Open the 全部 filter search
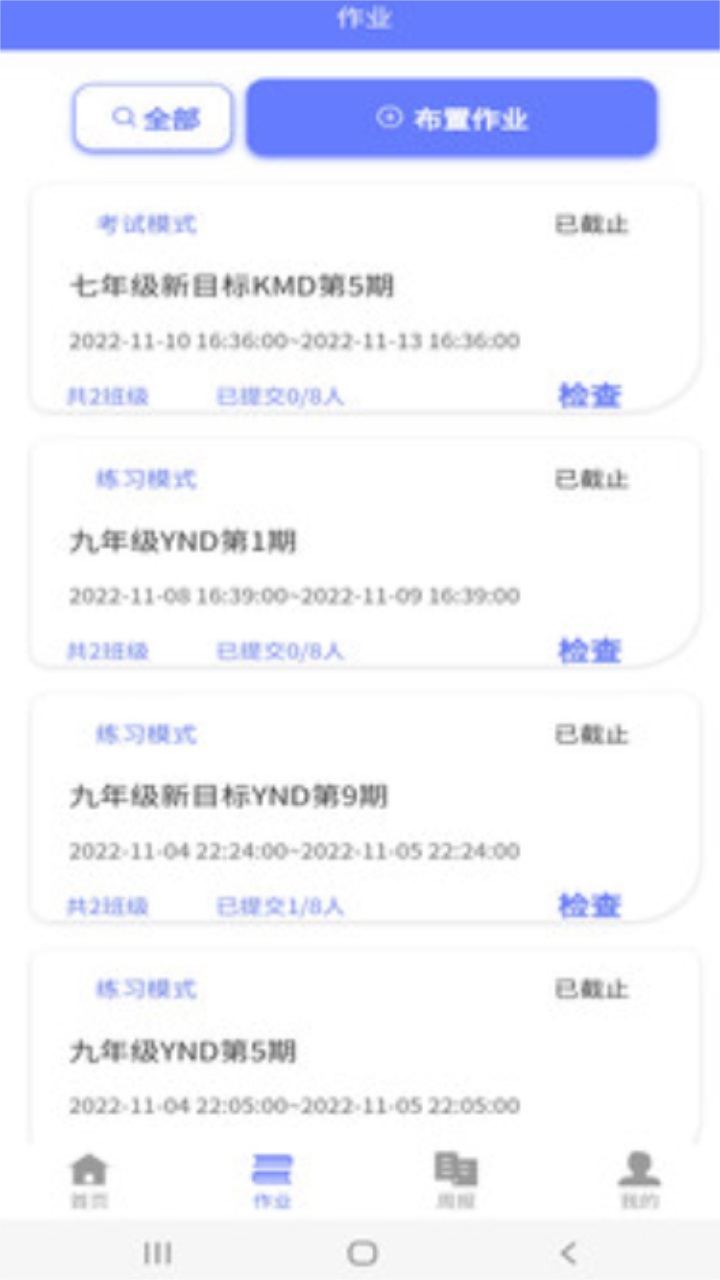The height and width of the screenshot is (1280, 720). [153, 118]
